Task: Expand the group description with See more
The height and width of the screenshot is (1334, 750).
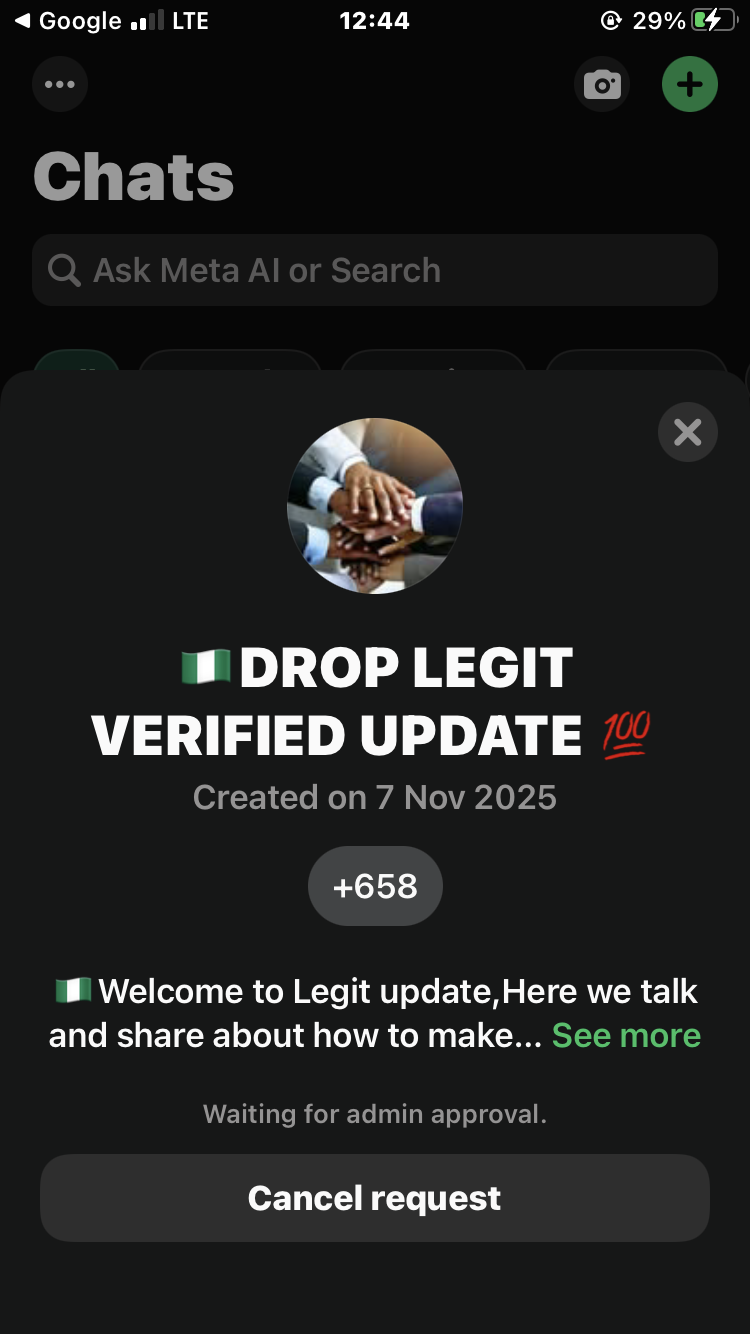Action: (x=626, y=1035)
